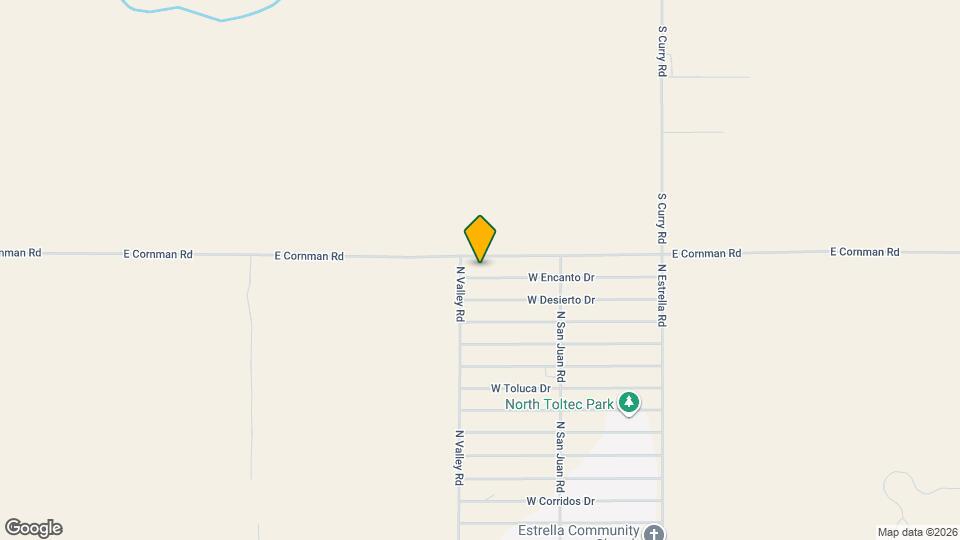
Task: Tap the orange location marker on E Cornman Rd
Action: pos(480,238)
